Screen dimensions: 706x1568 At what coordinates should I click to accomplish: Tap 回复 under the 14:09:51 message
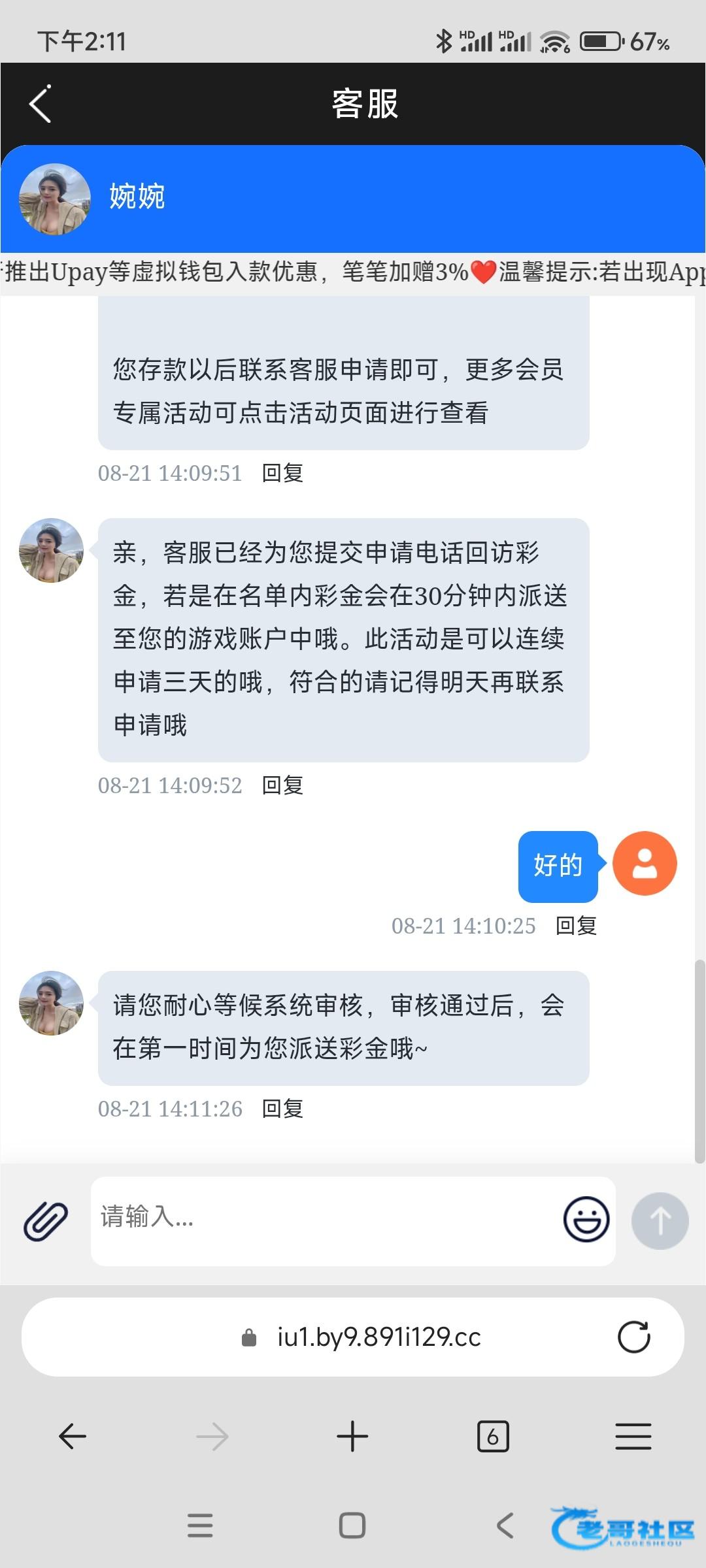[x=282, y=473]
